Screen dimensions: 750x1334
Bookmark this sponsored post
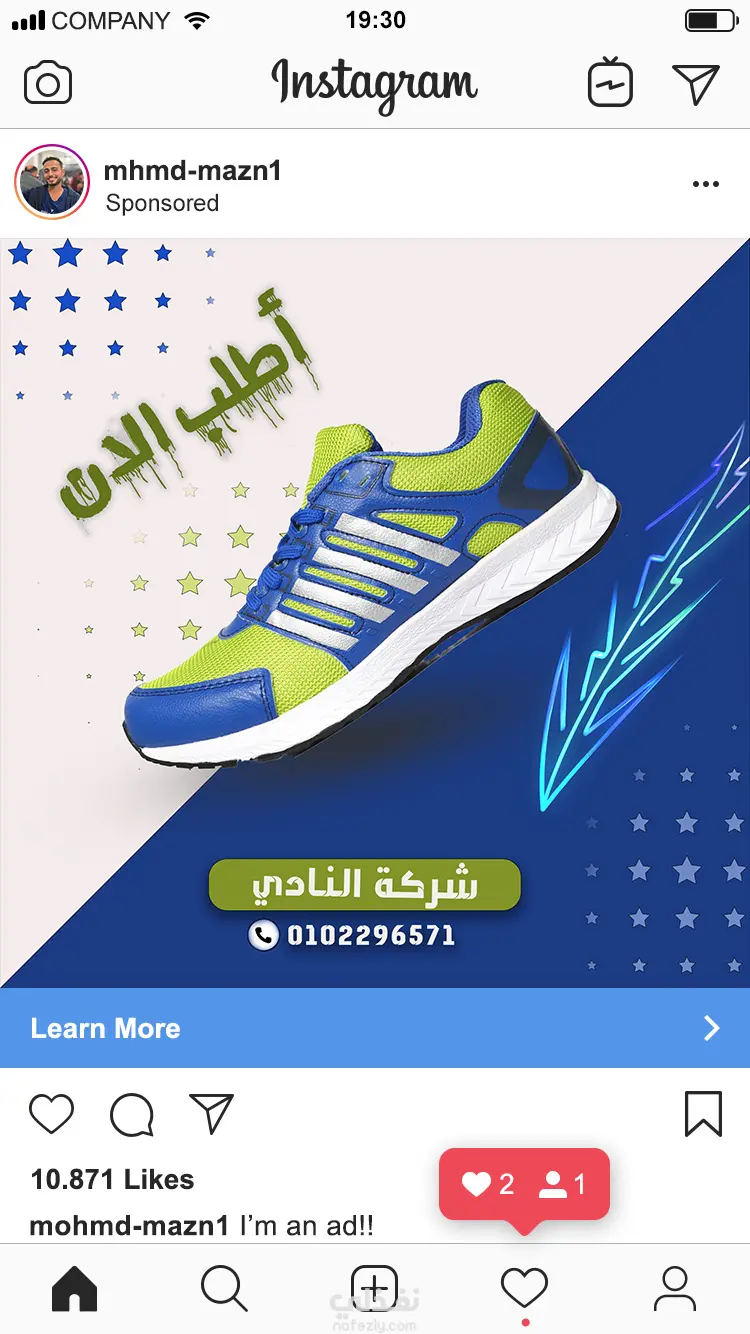(x=703, y=1113)
